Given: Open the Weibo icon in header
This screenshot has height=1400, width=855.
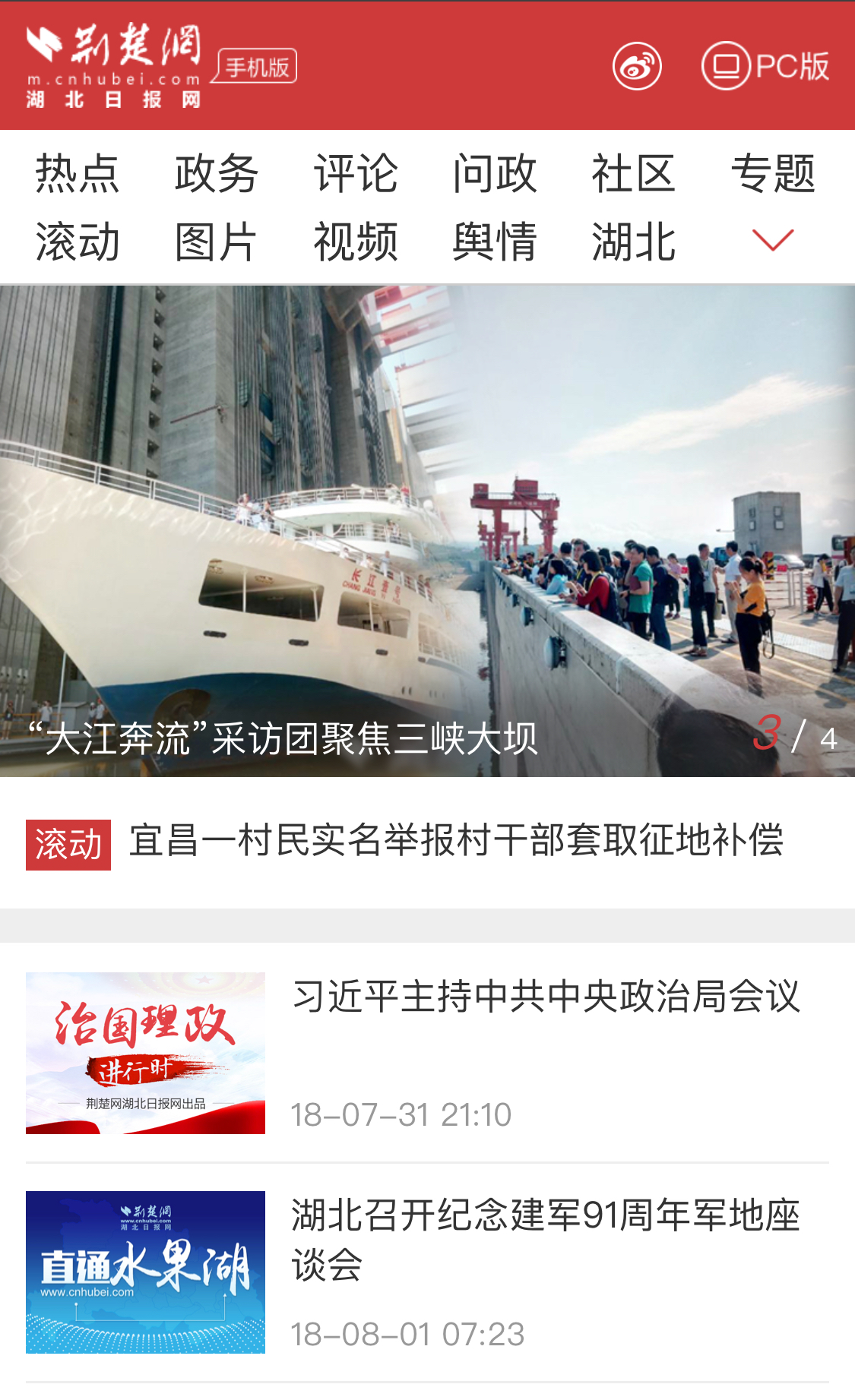Looking at the screenshot, I should (x=637, y=66).
